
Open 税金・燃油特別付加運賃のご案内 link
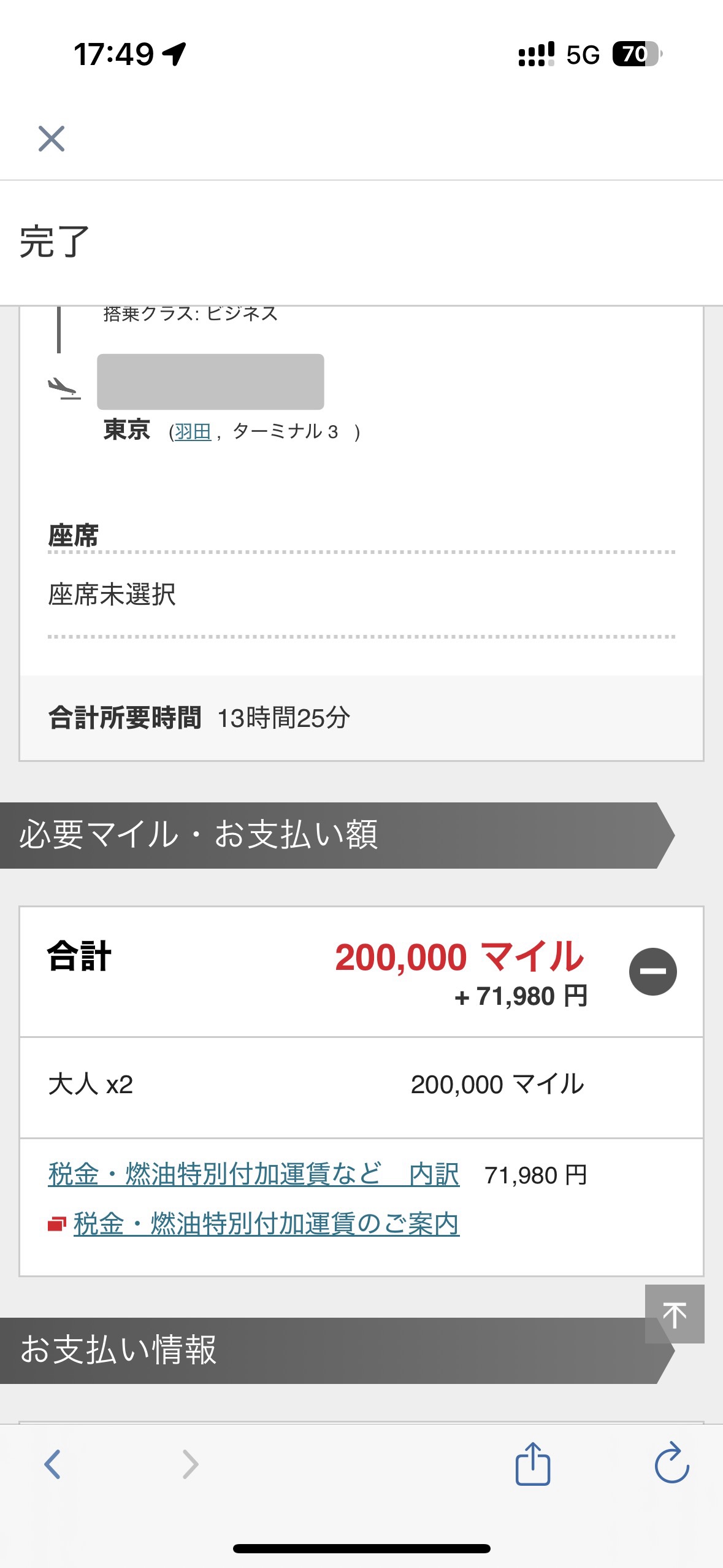click(x=266, y=1224)
